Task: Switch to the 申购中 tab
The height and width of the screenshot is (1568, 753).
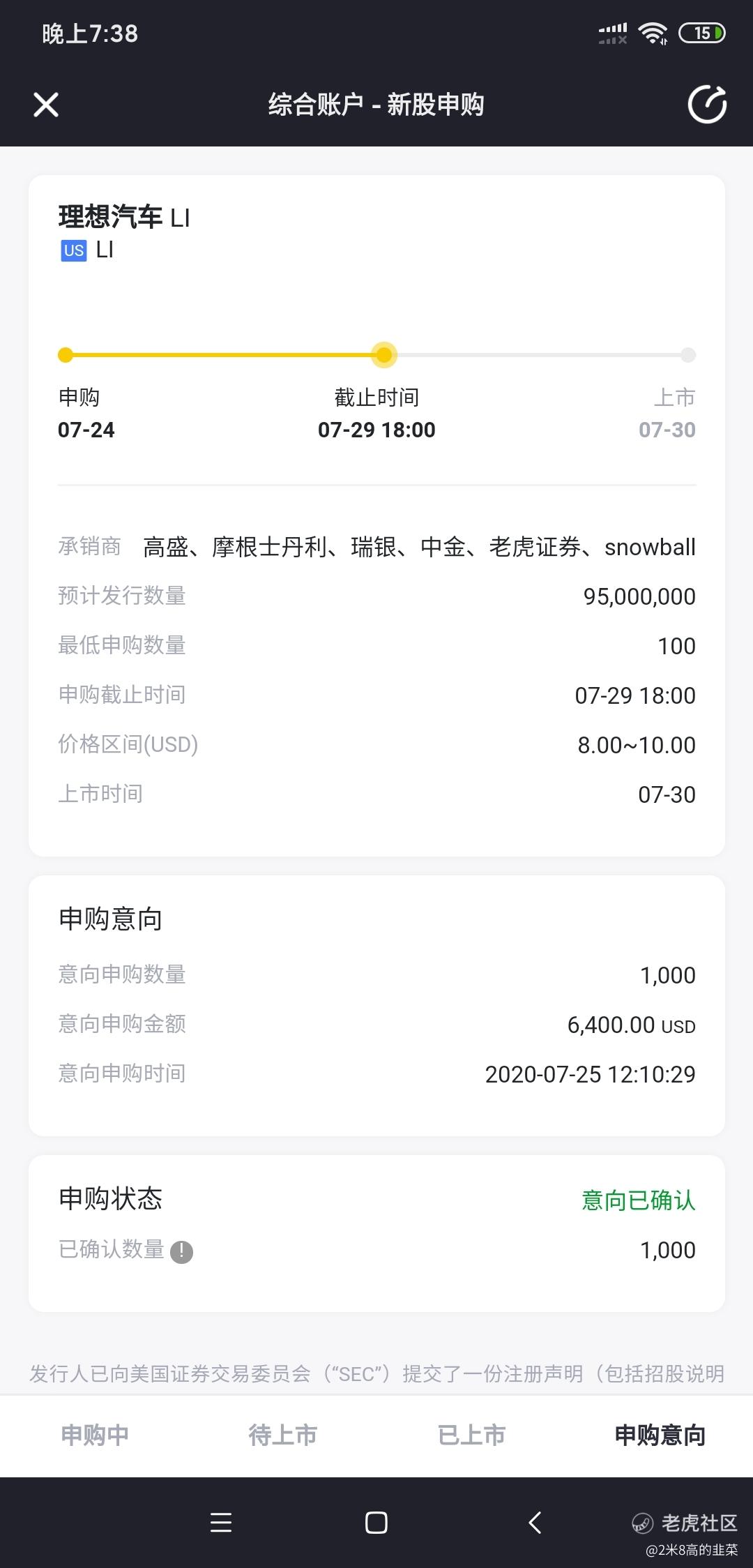Action: pos(95,1435)
